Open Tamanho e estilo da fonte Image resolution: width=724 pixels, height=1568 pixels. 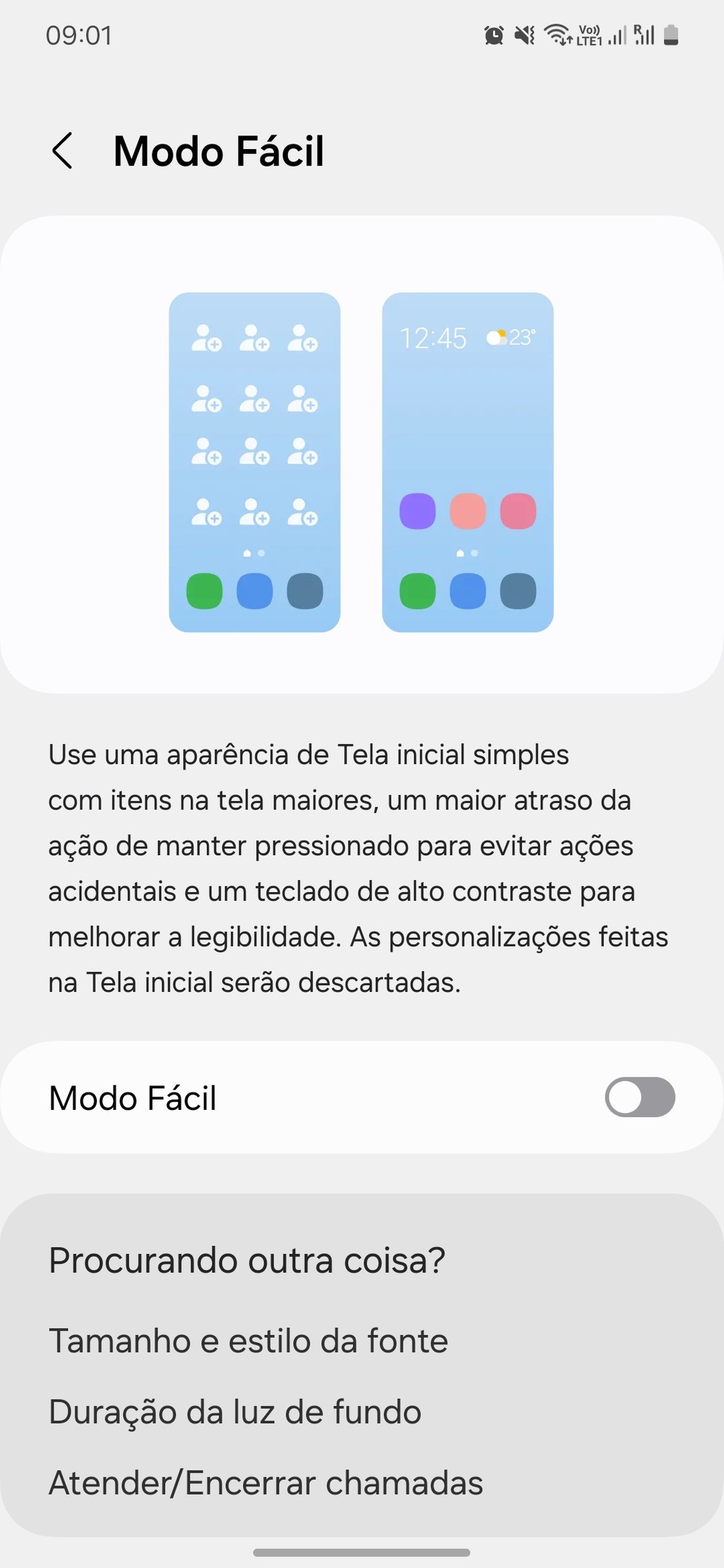[248, 1341]
